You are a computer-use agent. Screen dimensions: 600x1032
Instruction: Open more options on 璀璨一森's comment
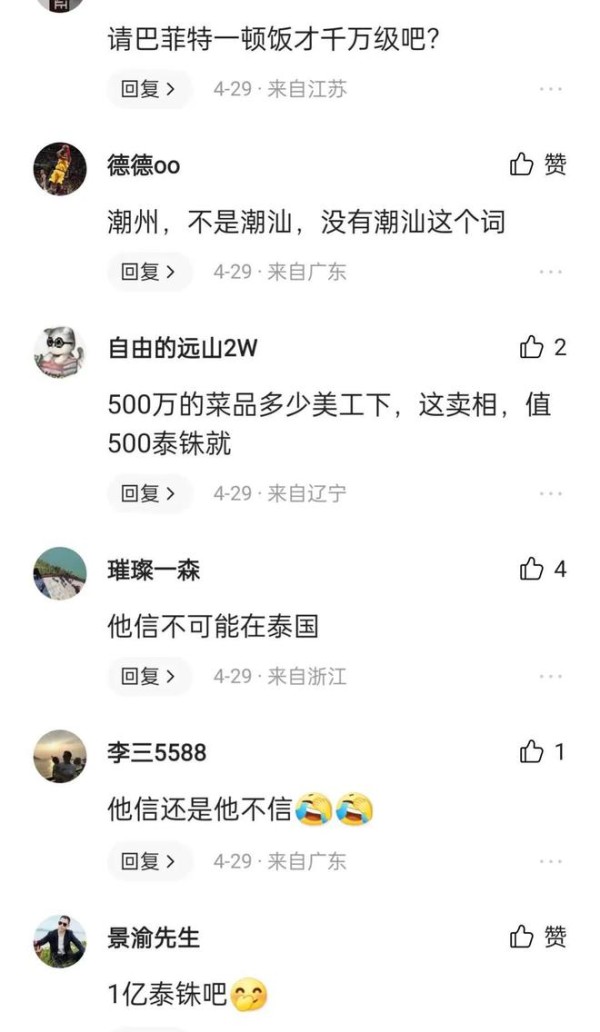551,676
